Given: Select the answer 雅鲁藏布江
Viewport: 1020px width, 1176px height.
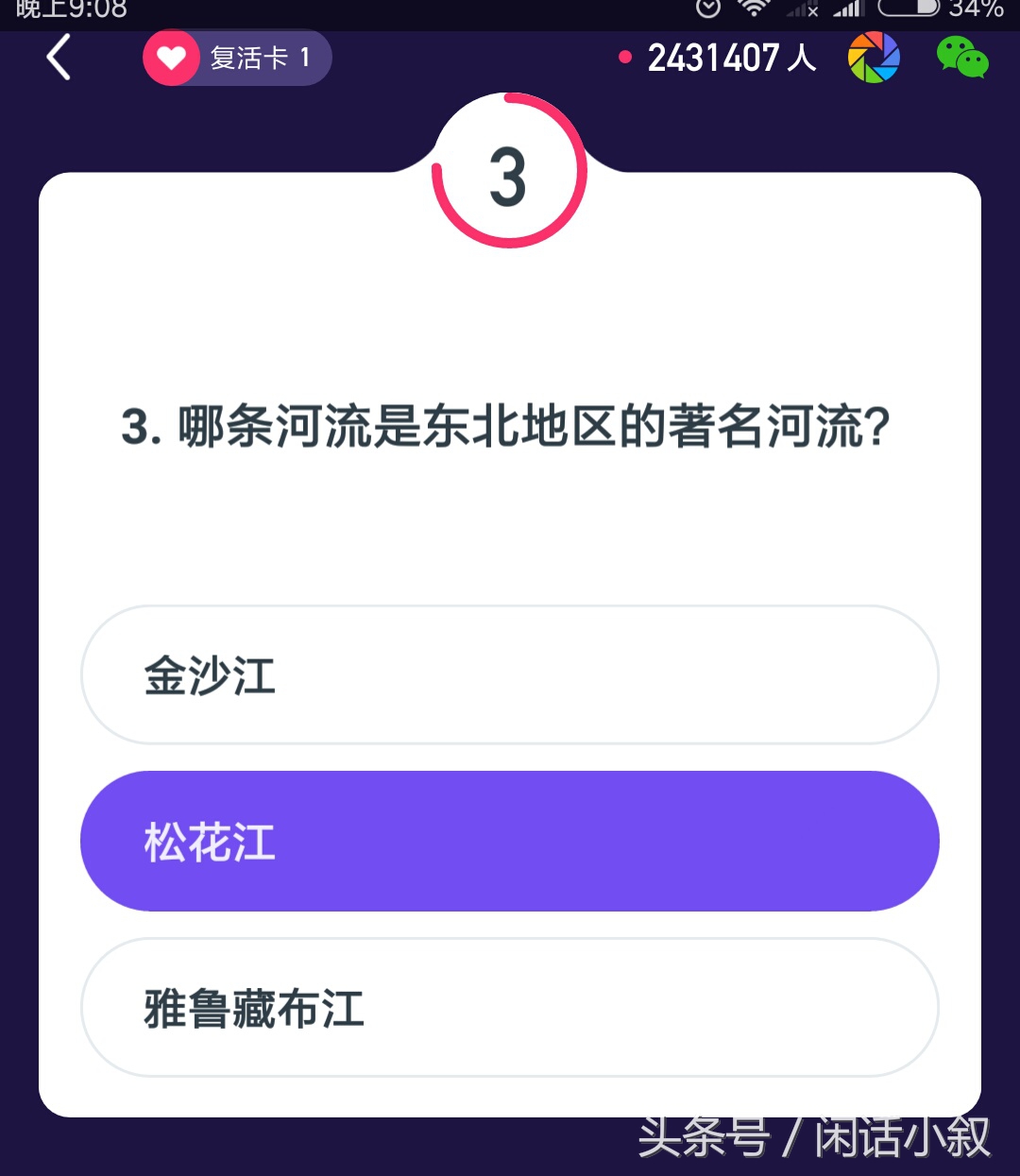Looking at the screenshot, I should (510, 1008).
